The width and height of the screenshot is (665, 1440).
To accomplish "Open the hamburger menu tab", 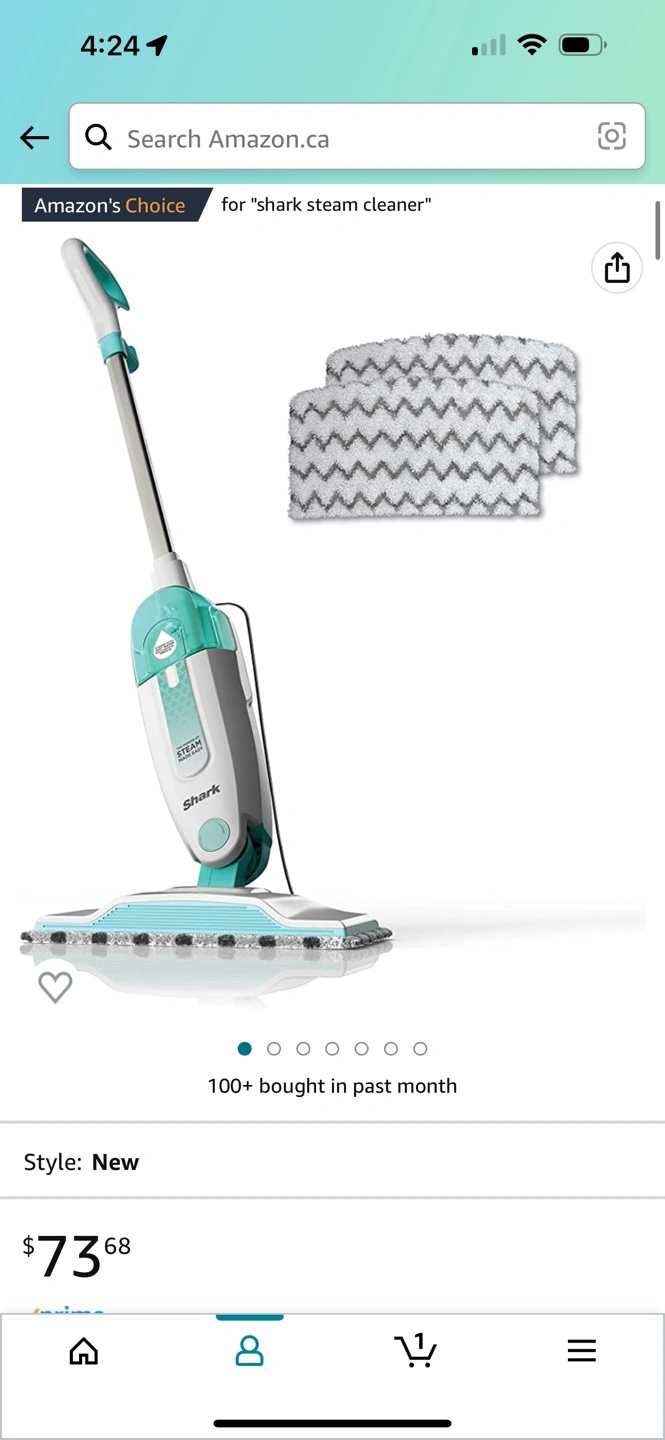I will point(581,1351).
